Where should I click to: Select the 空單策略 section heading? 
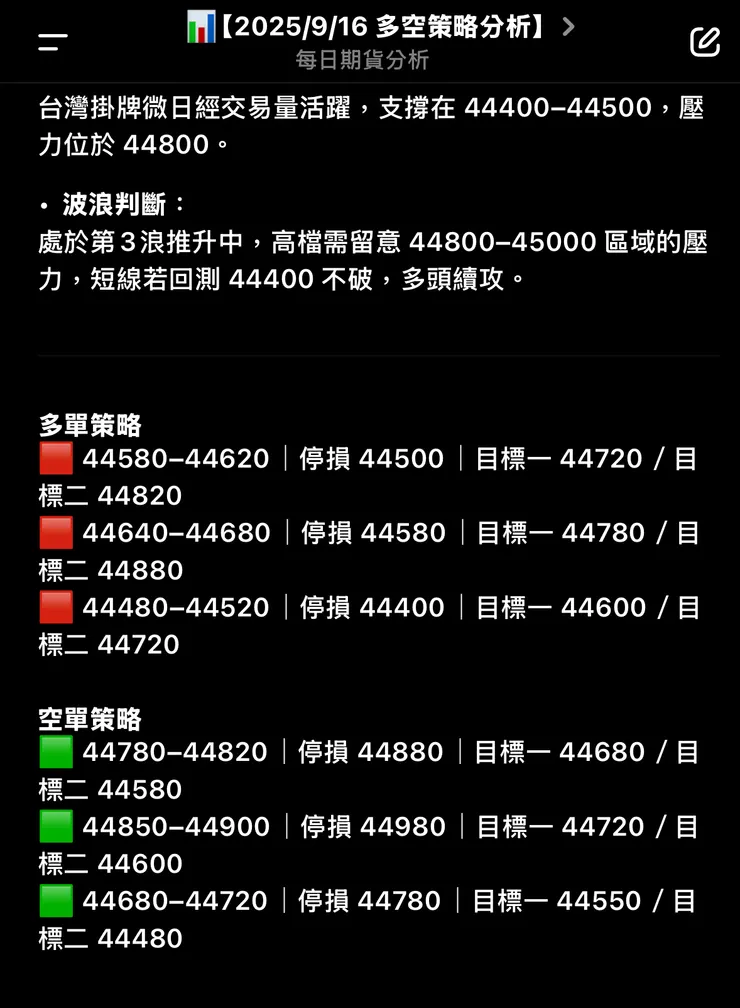(x=88, y=719)
